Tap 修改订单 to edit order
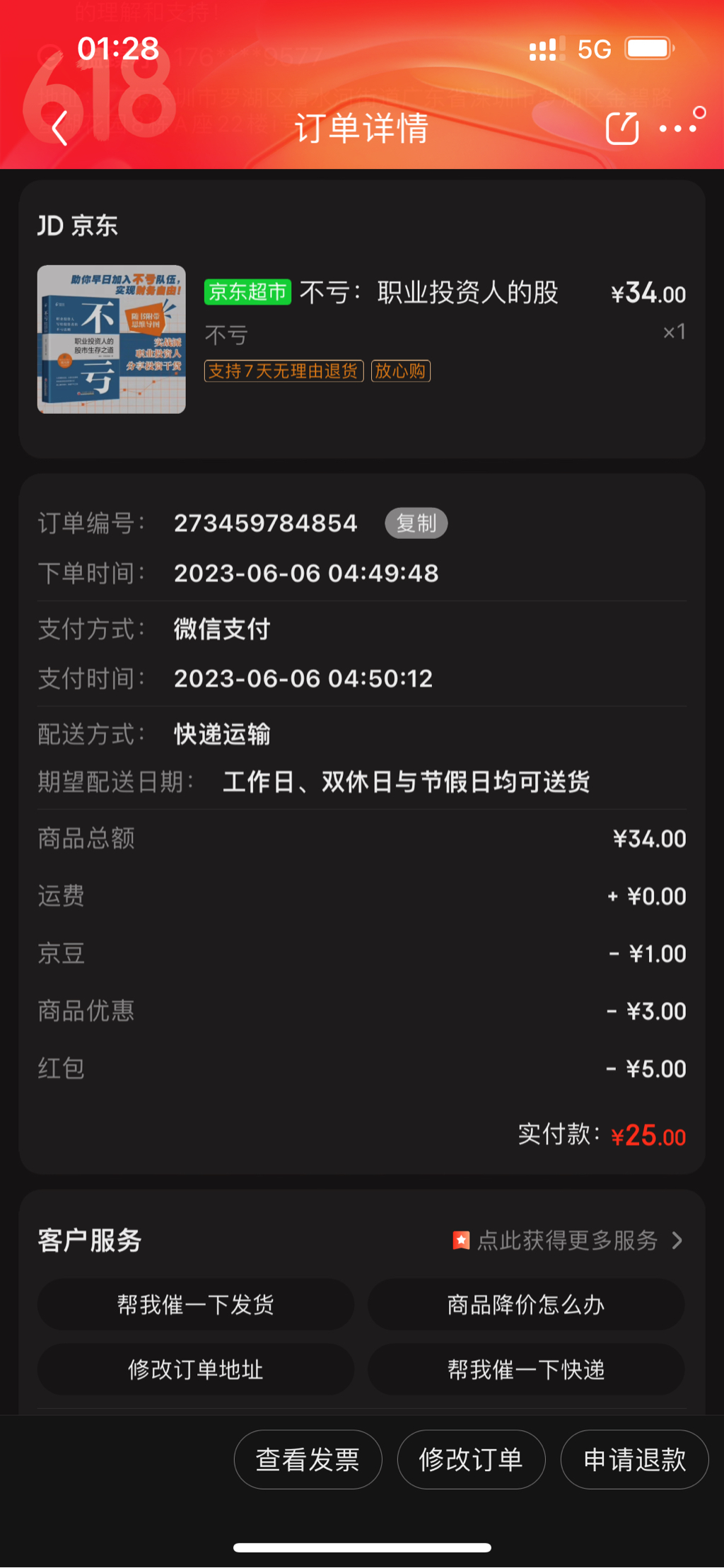The width and height of the screenshot is (724, 1568). pos(471,1459)
